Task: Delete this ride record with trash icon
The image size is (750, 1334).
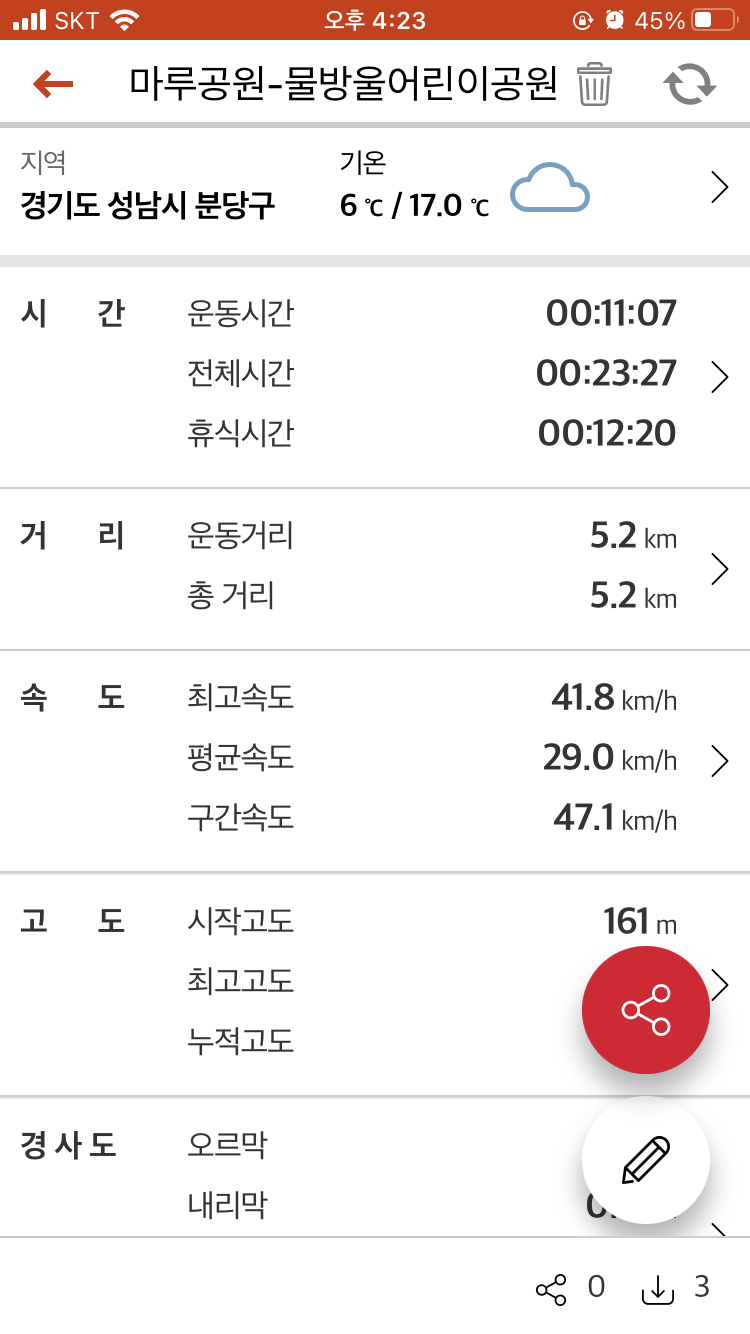Action: [594, 84]
